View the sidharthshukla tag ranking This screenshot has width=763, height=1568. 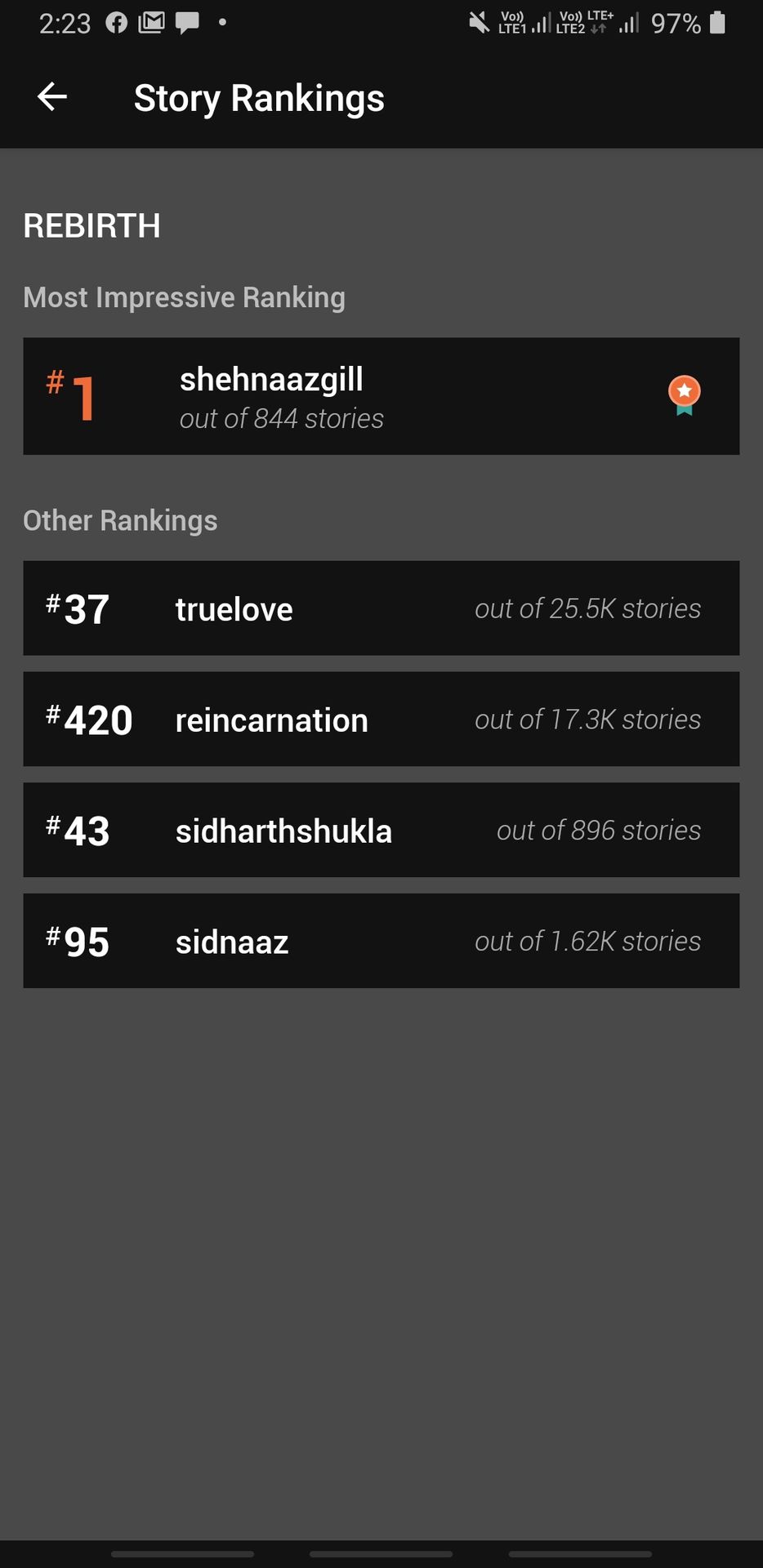pos(381,831)
